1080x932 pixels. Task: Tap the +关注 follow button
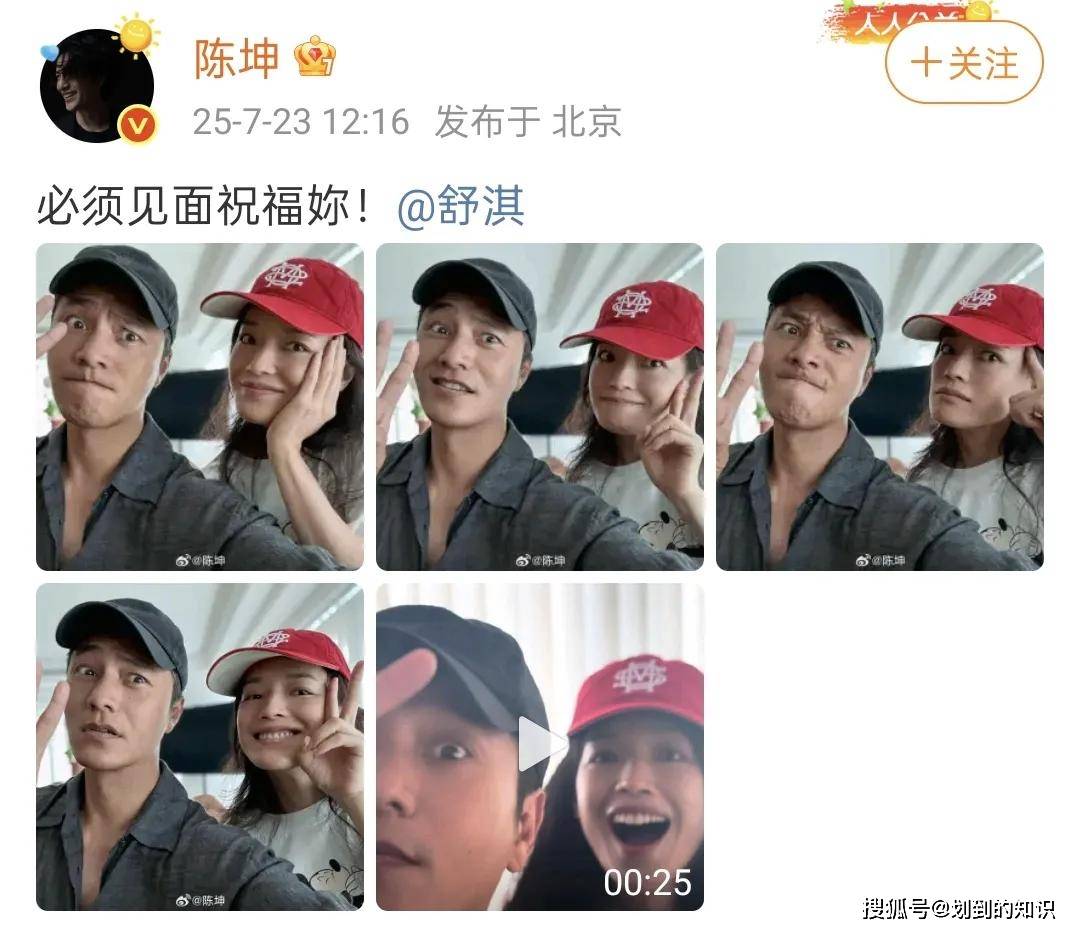(964, 63)
